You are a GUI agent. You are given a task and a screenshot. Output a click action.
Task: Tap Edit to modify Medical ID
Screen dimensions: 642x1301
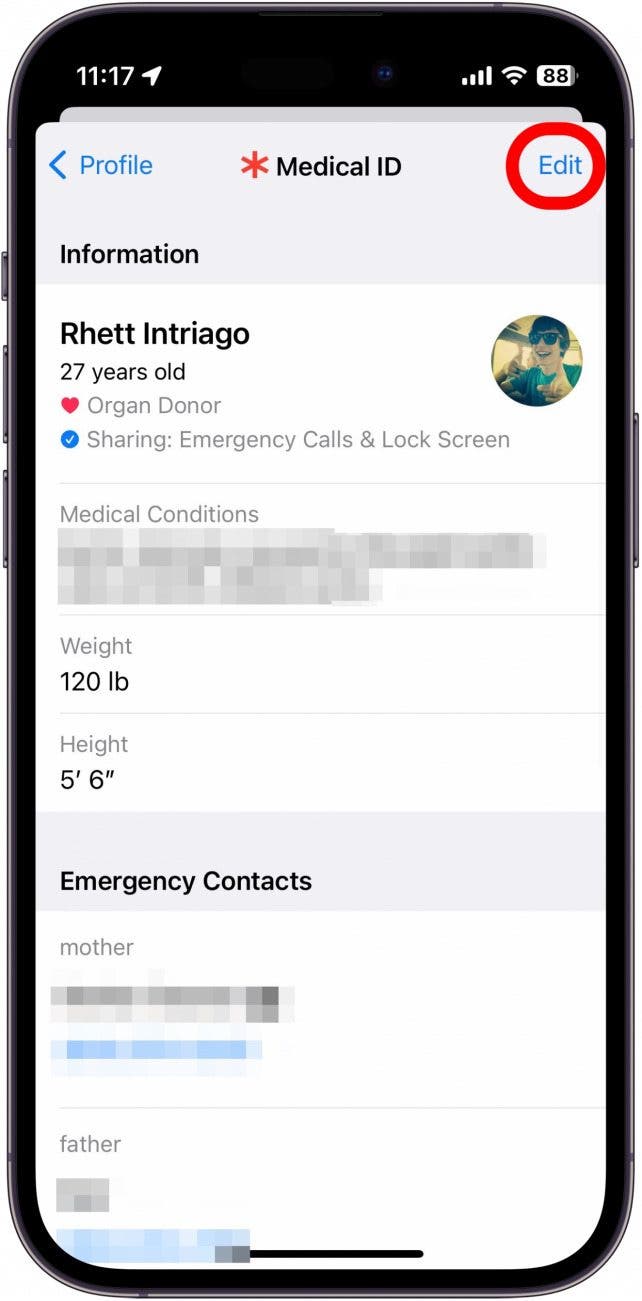click(x=559, y=165)
